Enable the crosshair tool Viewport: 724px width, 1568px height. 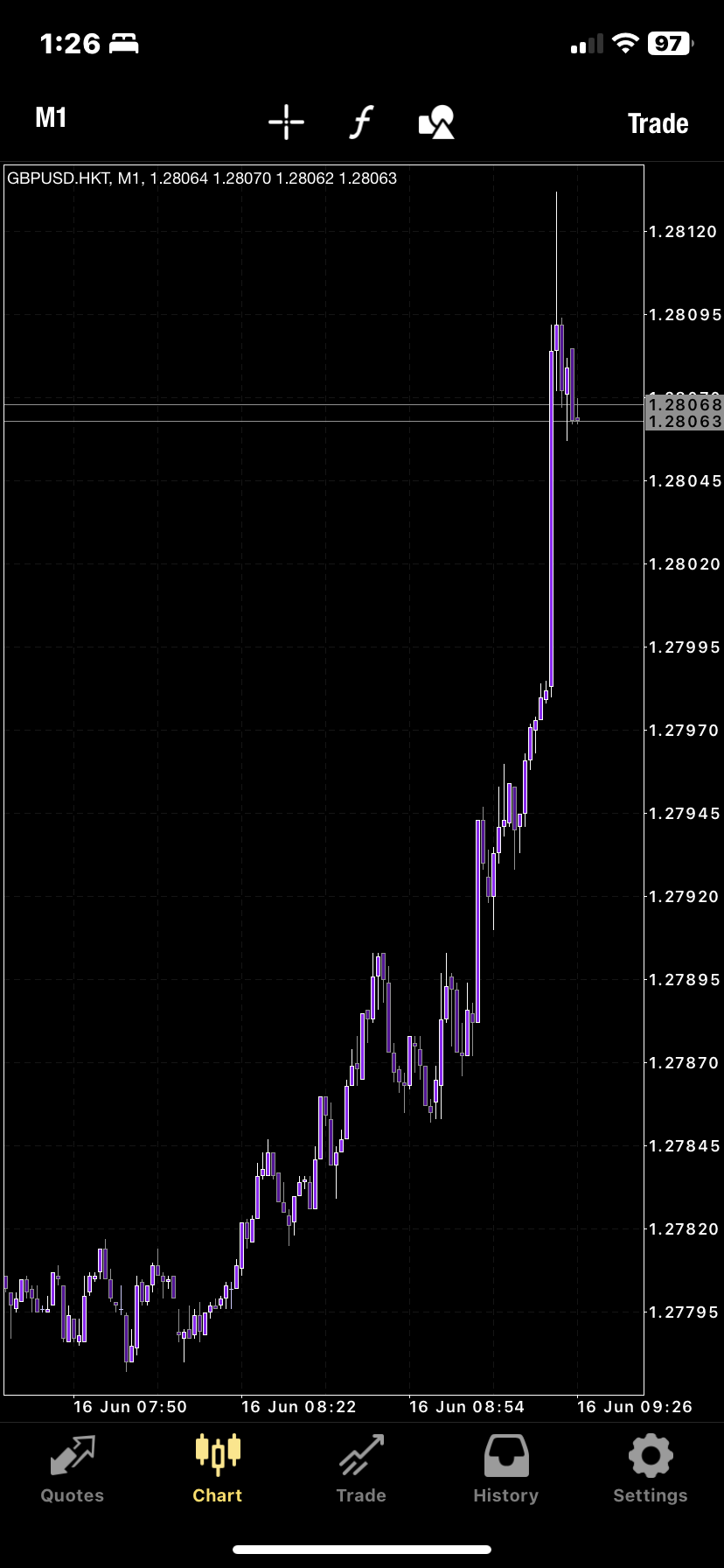click(x=286, y=122)
